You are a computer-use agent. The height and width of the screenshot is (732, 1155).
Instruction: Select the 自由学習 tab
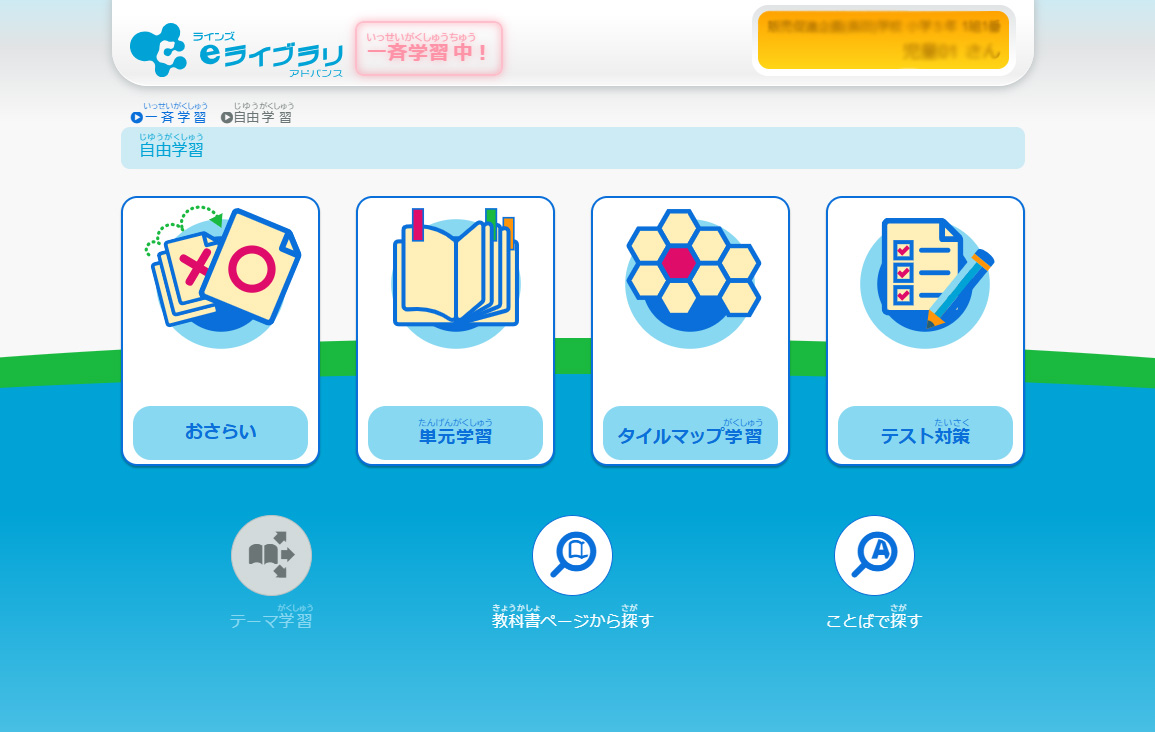[x=258, y=117]
